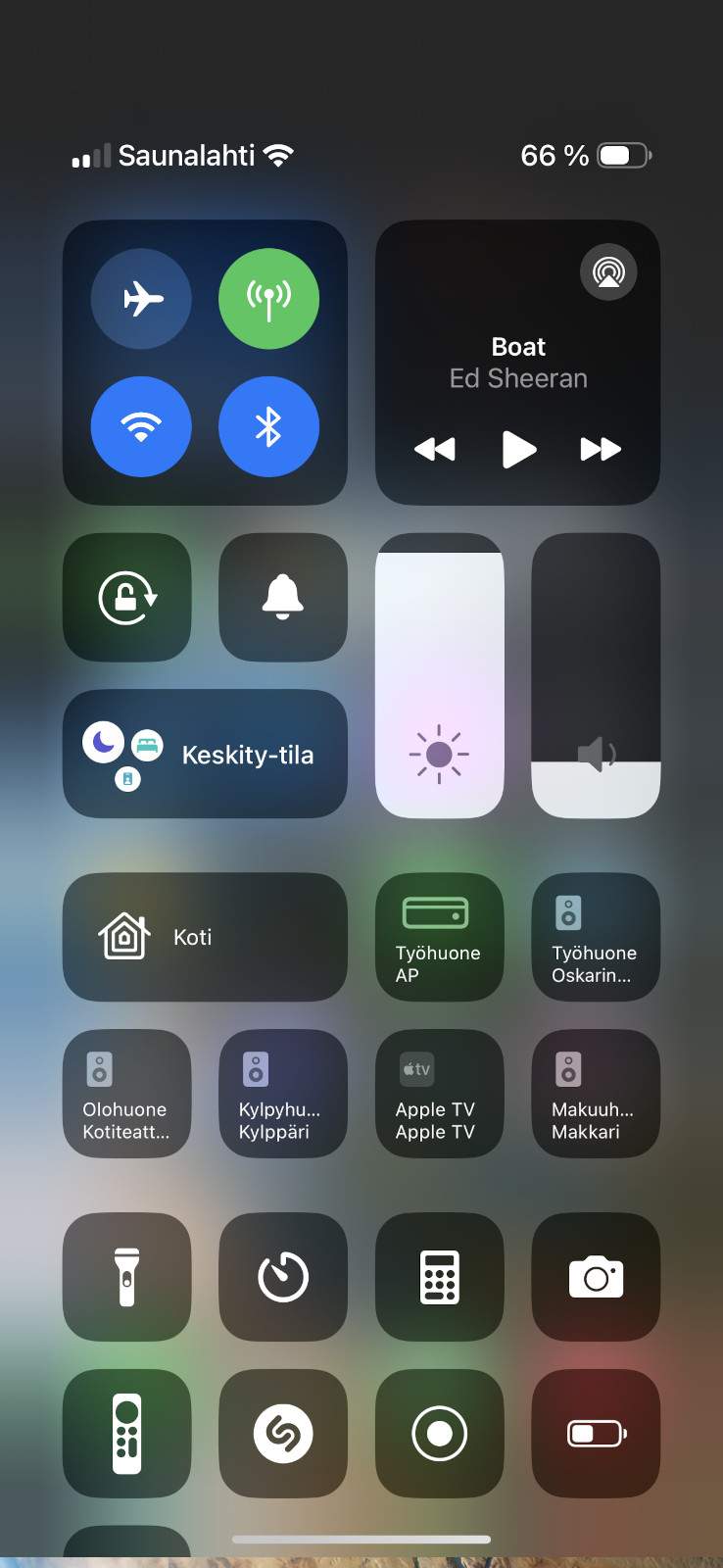Disable Bluetooth
Viewport: 723px width, 1568px height.
(x=268, y=426)
